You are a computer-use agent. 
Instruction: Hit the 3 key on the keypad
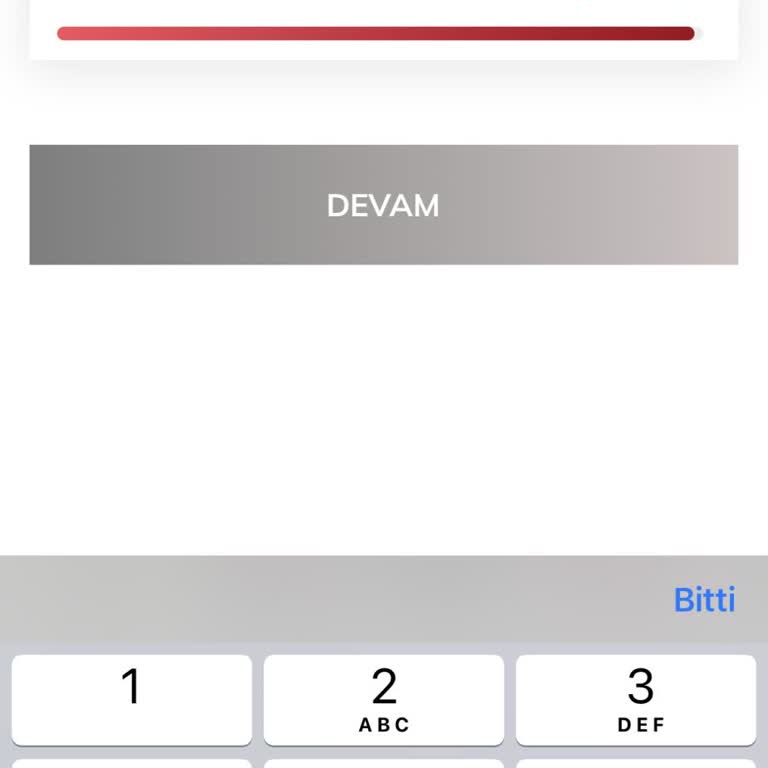pos(636,699)
